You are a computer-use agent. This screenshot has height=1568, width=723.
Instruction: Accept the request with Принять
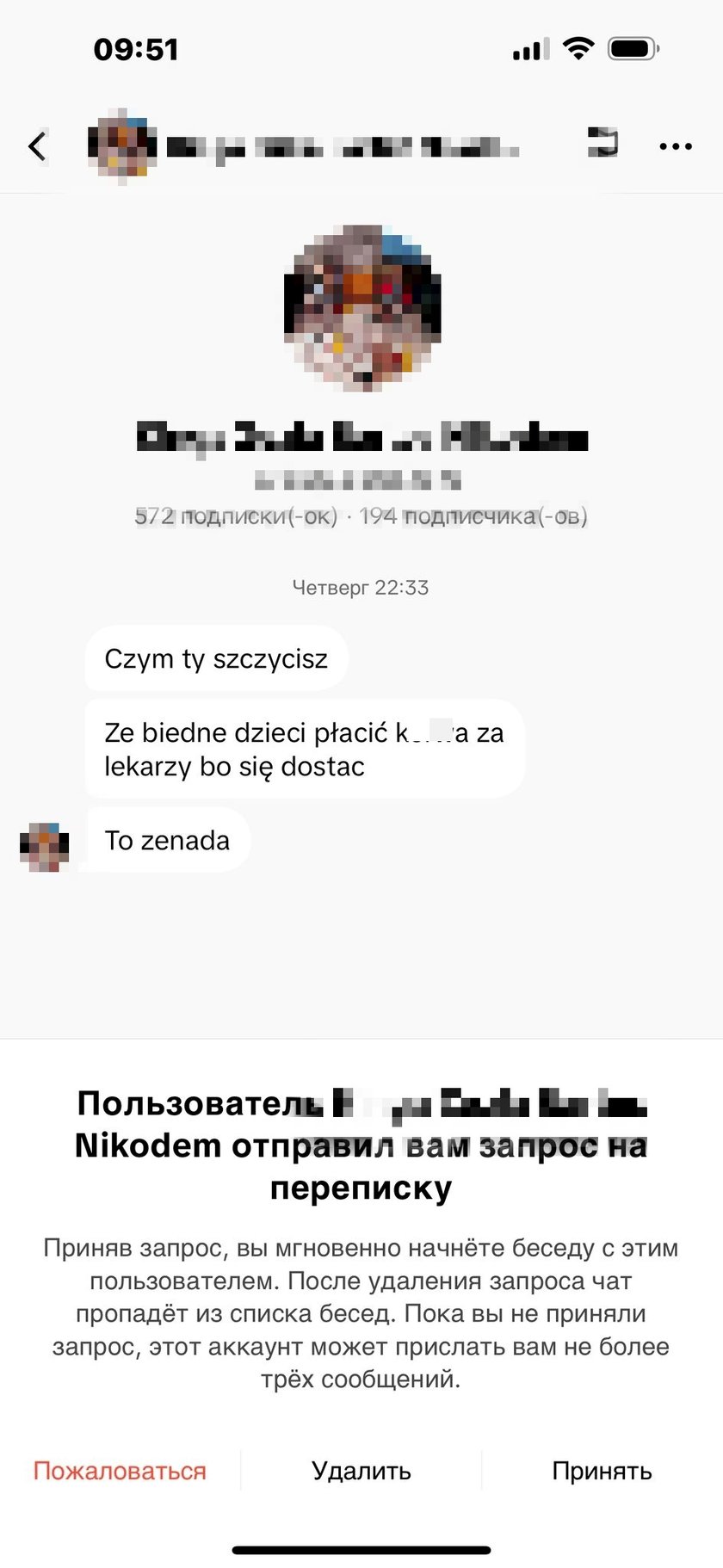click(x=602, y=1471)
